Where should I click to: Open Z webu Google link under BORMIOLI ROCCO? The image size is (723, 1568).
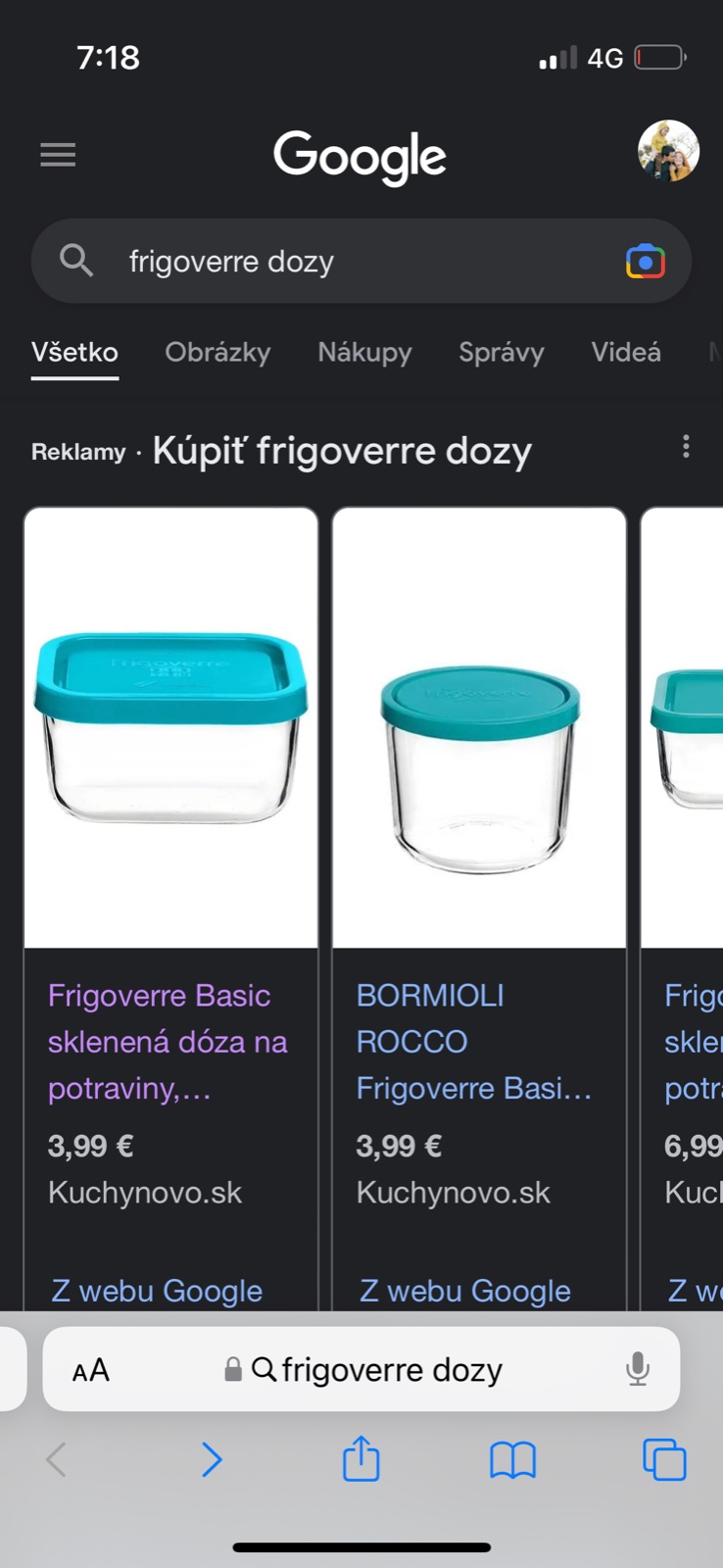(465, 1291)
